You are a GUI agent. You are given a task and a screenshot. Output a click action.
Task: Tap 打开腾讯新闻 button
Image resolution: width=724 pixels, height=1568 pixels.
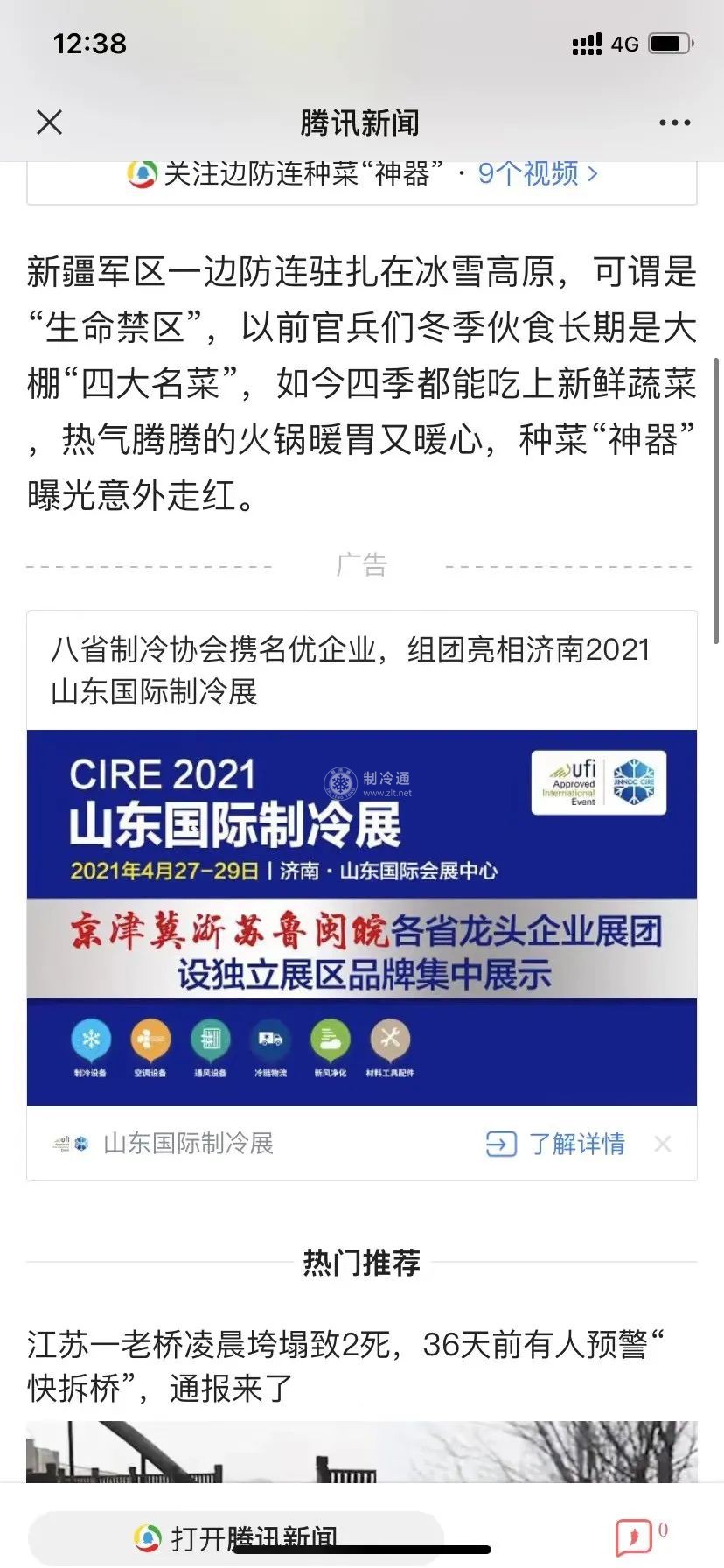(236, 1537)
